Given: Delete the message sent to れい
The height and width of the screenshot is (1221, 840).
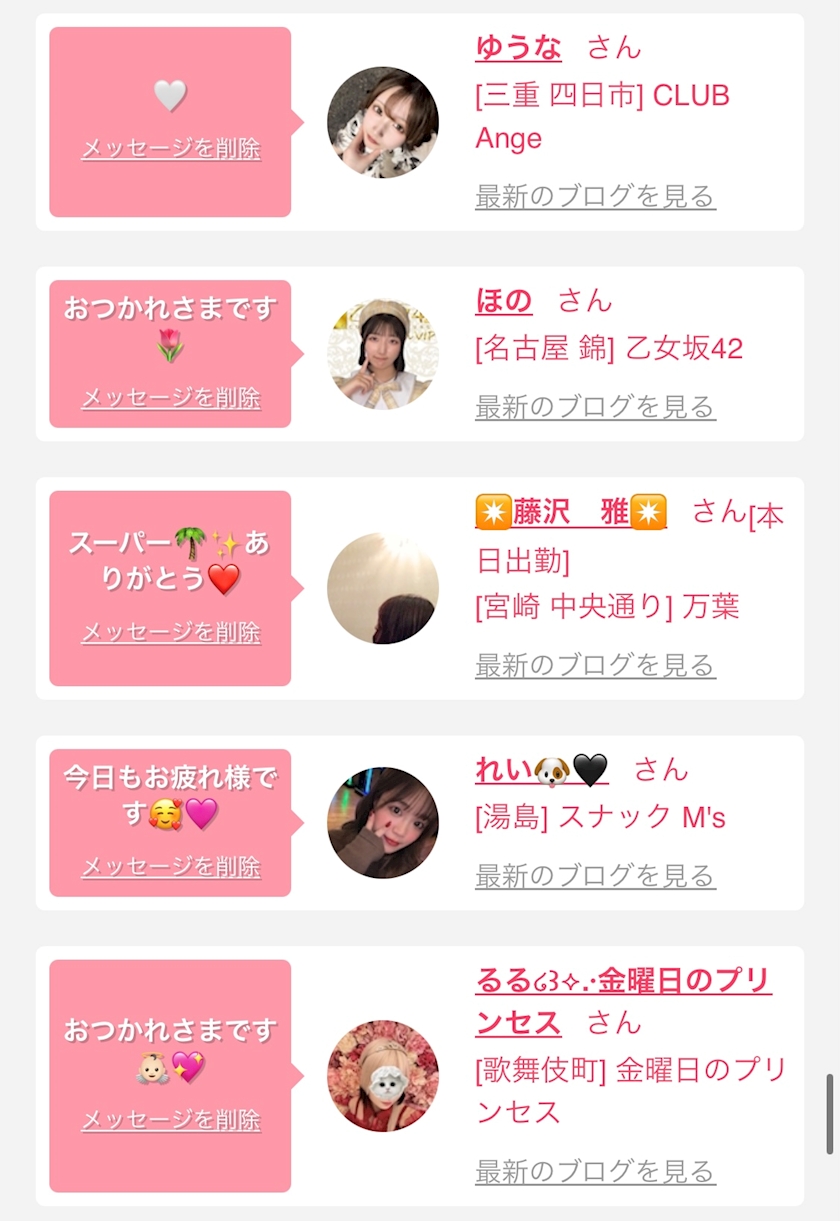Looking at the screenshot, I should (170, 866).
